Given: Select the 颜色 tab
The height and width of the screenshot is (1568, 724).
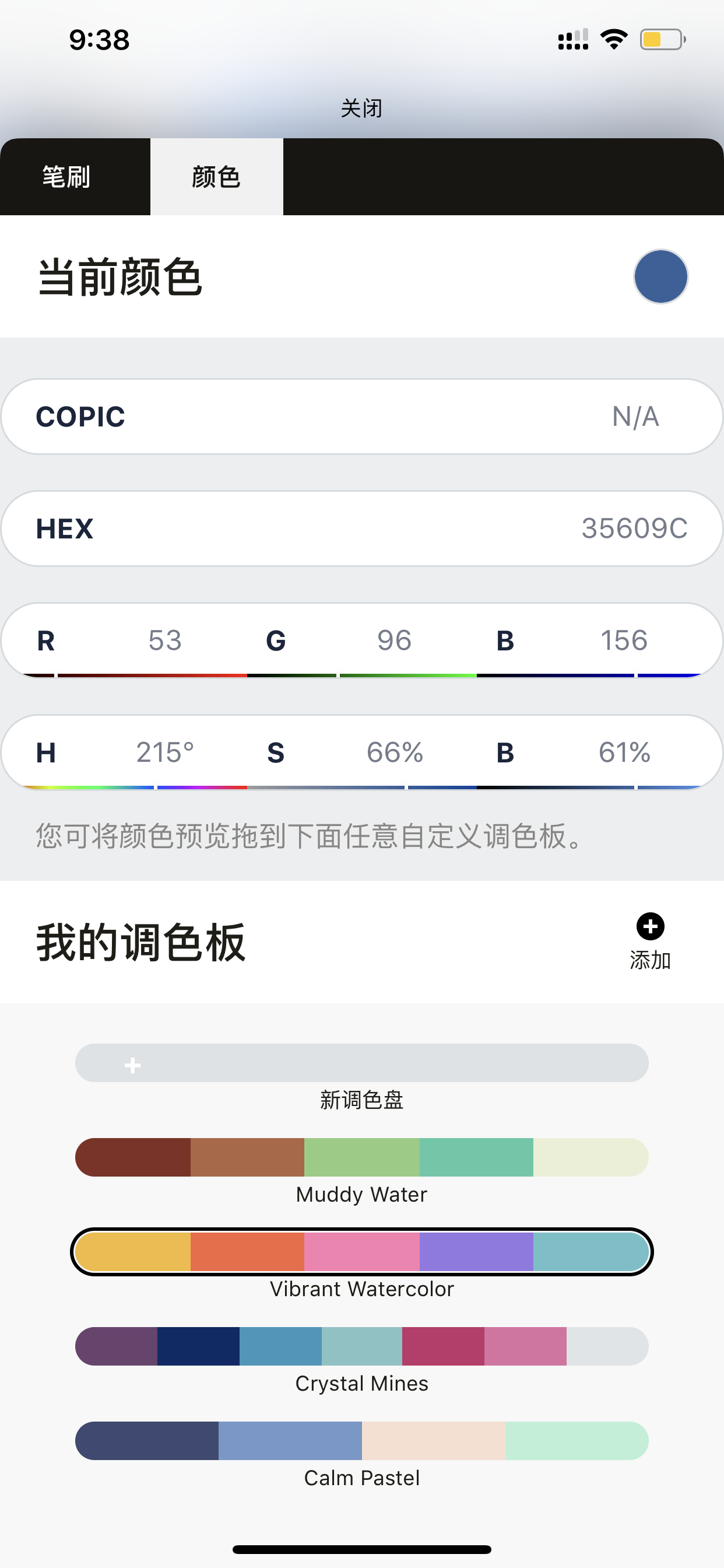Looking at the screenshot, I should pos(217,177).
